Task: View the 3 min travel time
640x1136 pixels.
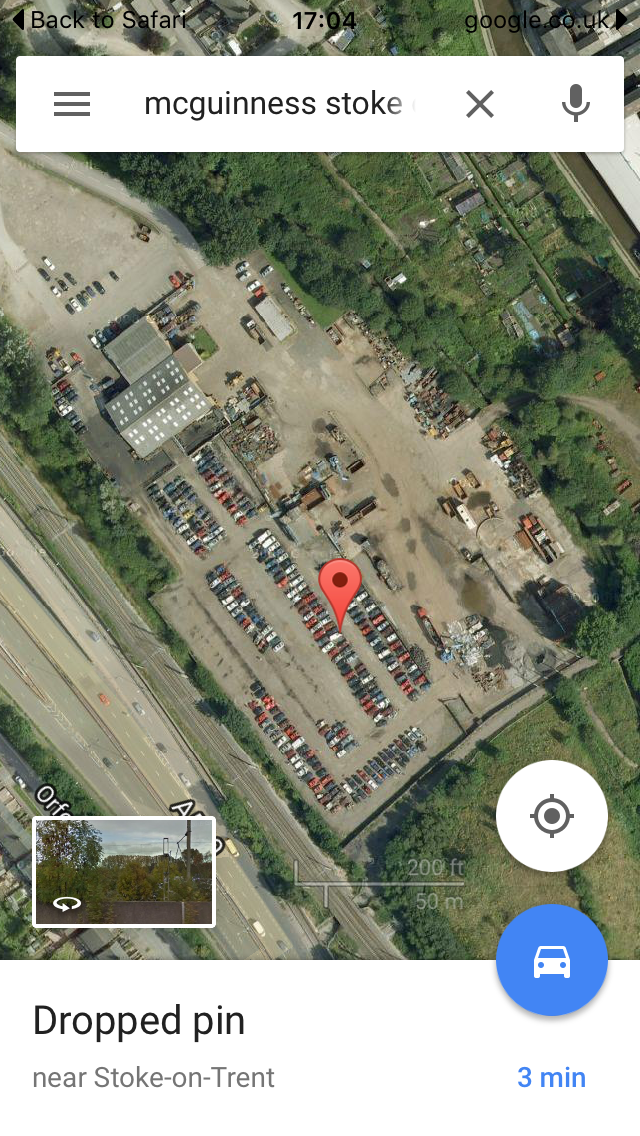Action: (551, 1077)
